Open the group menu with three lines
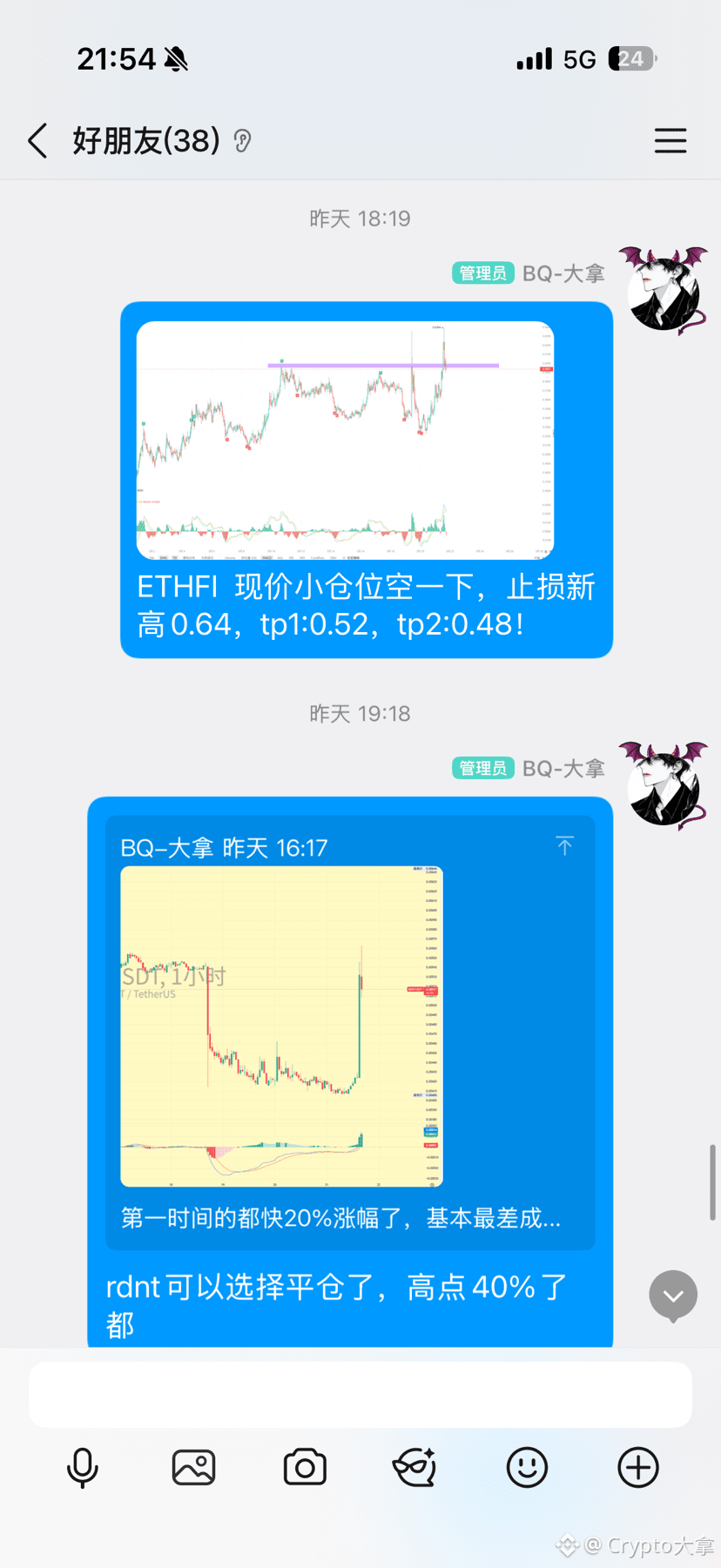This screenshot has height=1568, width=721. (x=670, y=141)
